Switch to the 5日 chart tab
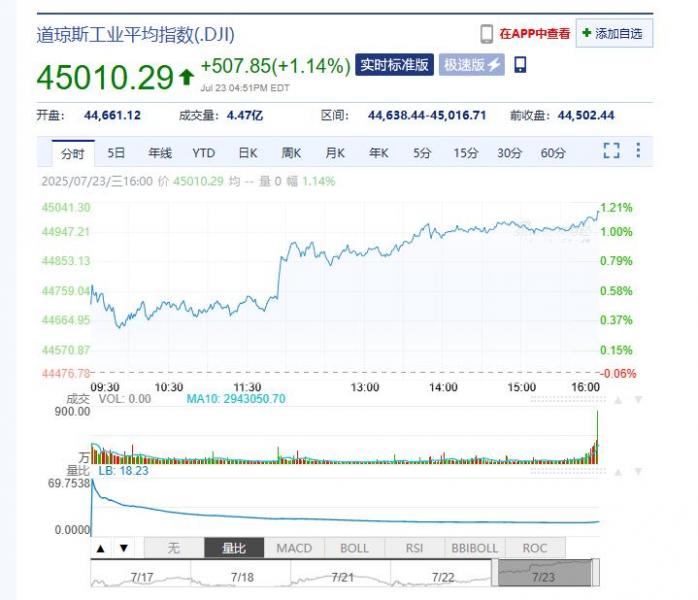 pos(117,153)
